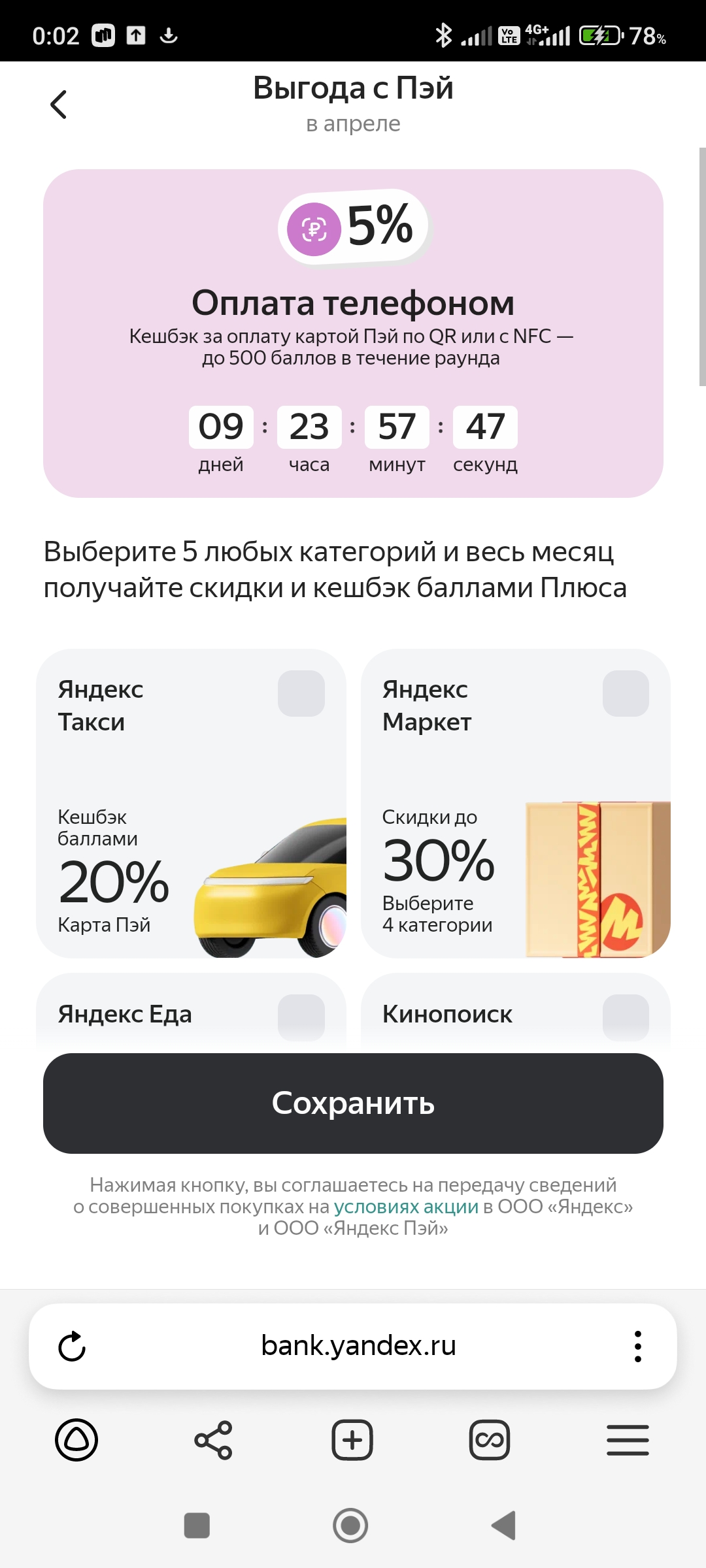Select the Яндекс Маркет category checkbox

tap(626, 693)
